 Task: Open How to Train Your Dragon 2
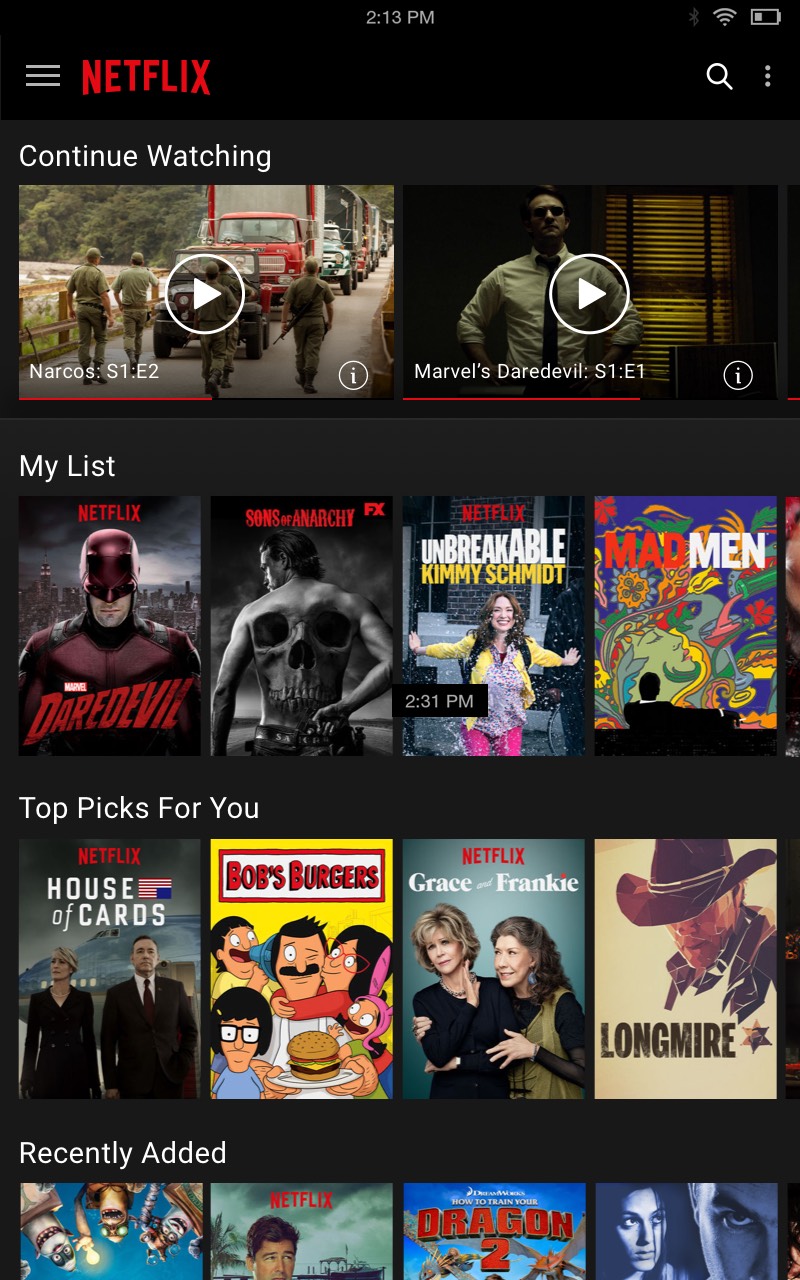point(493,1231)
